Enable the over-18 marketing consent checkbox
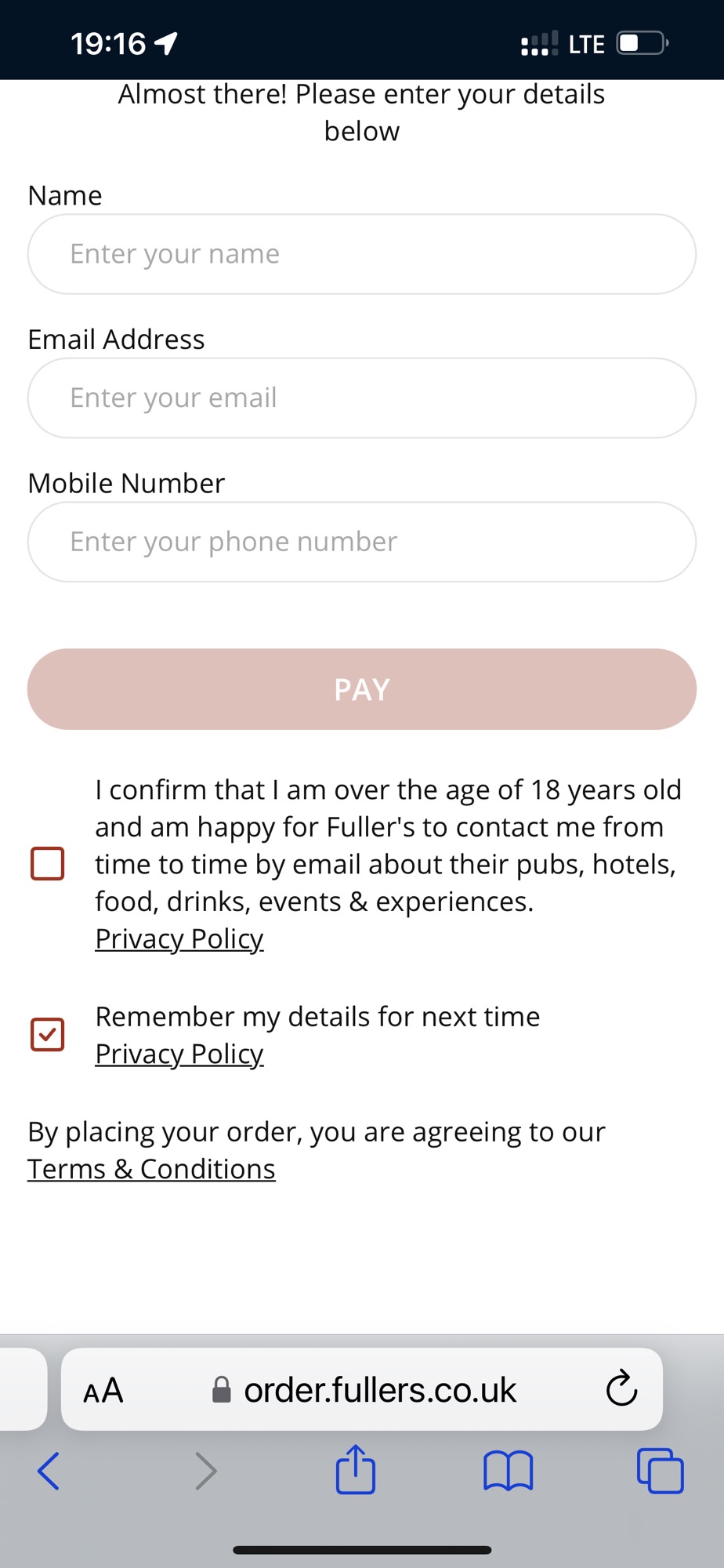 click(x=49, y=864)
